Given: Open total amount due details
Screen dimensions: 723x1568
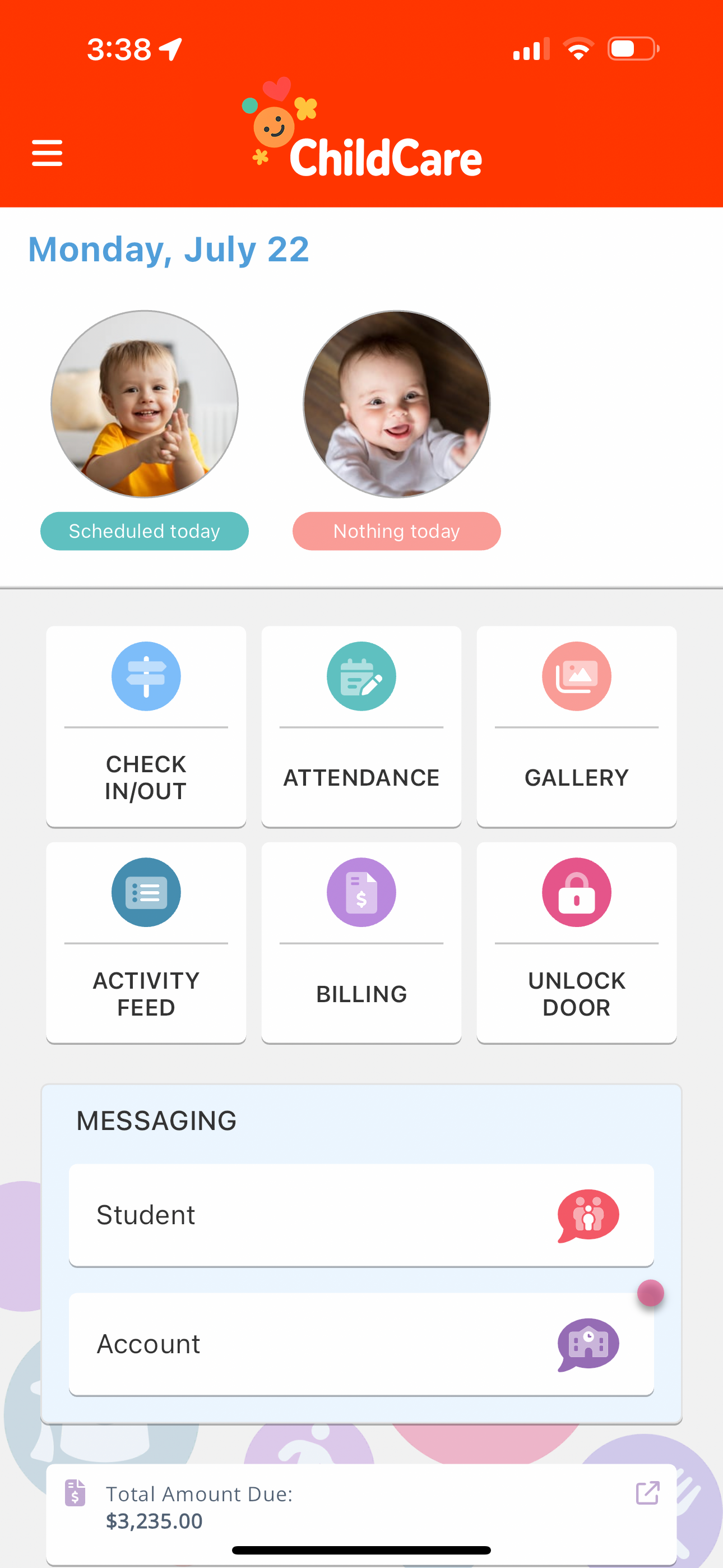Looking at the screenshot, I should pyautogui.click(x=647, y=1493).
